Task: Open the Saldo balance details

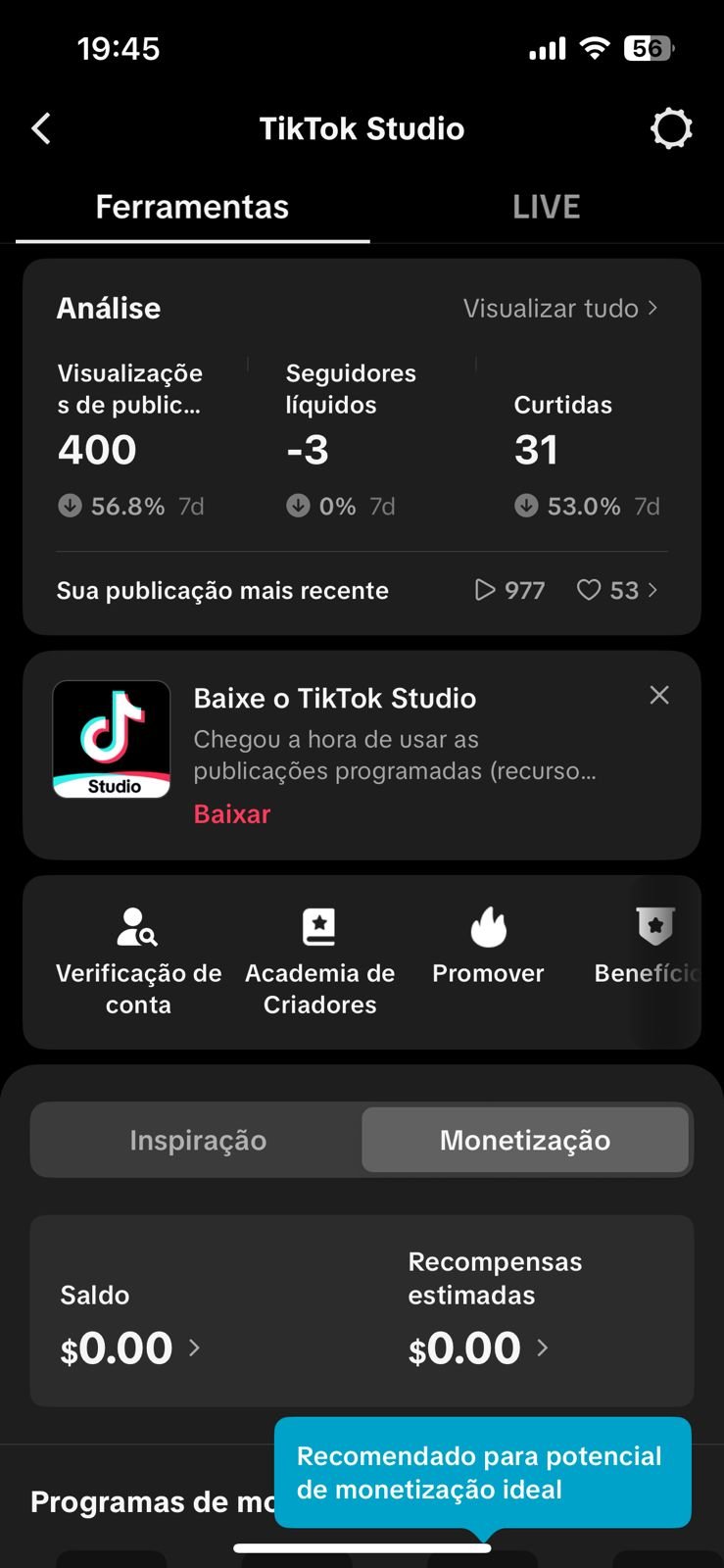Action: [130, 1347]
